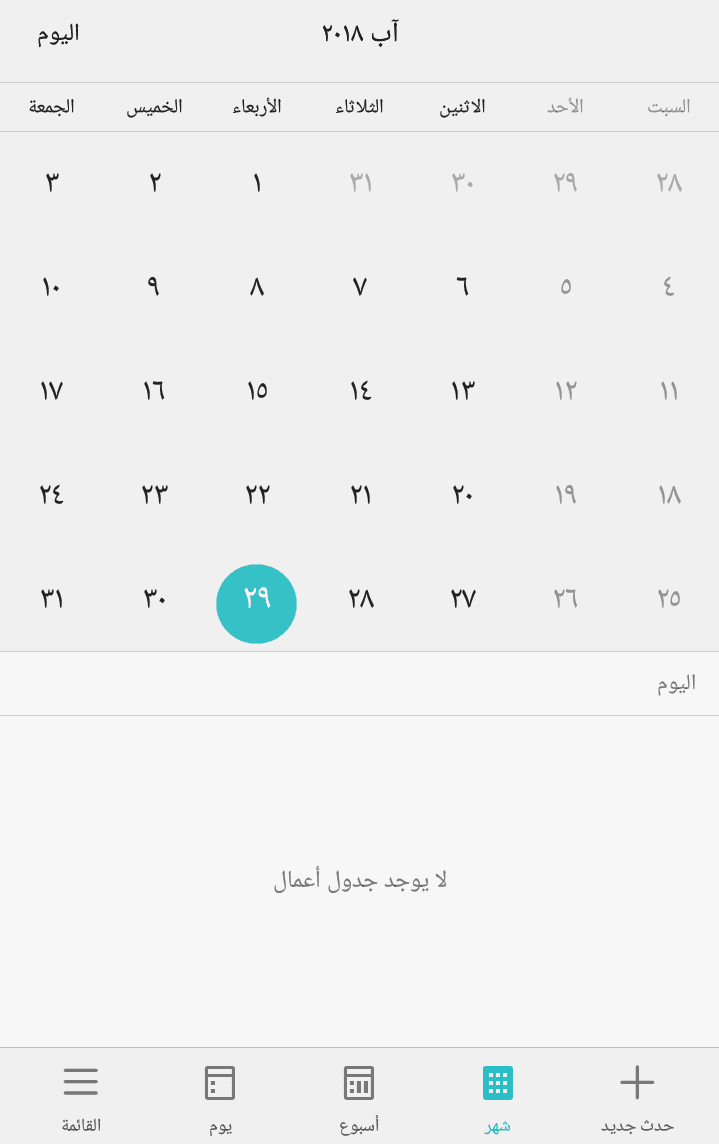Select Friday ٣١ at the end of August

point(52,598)
